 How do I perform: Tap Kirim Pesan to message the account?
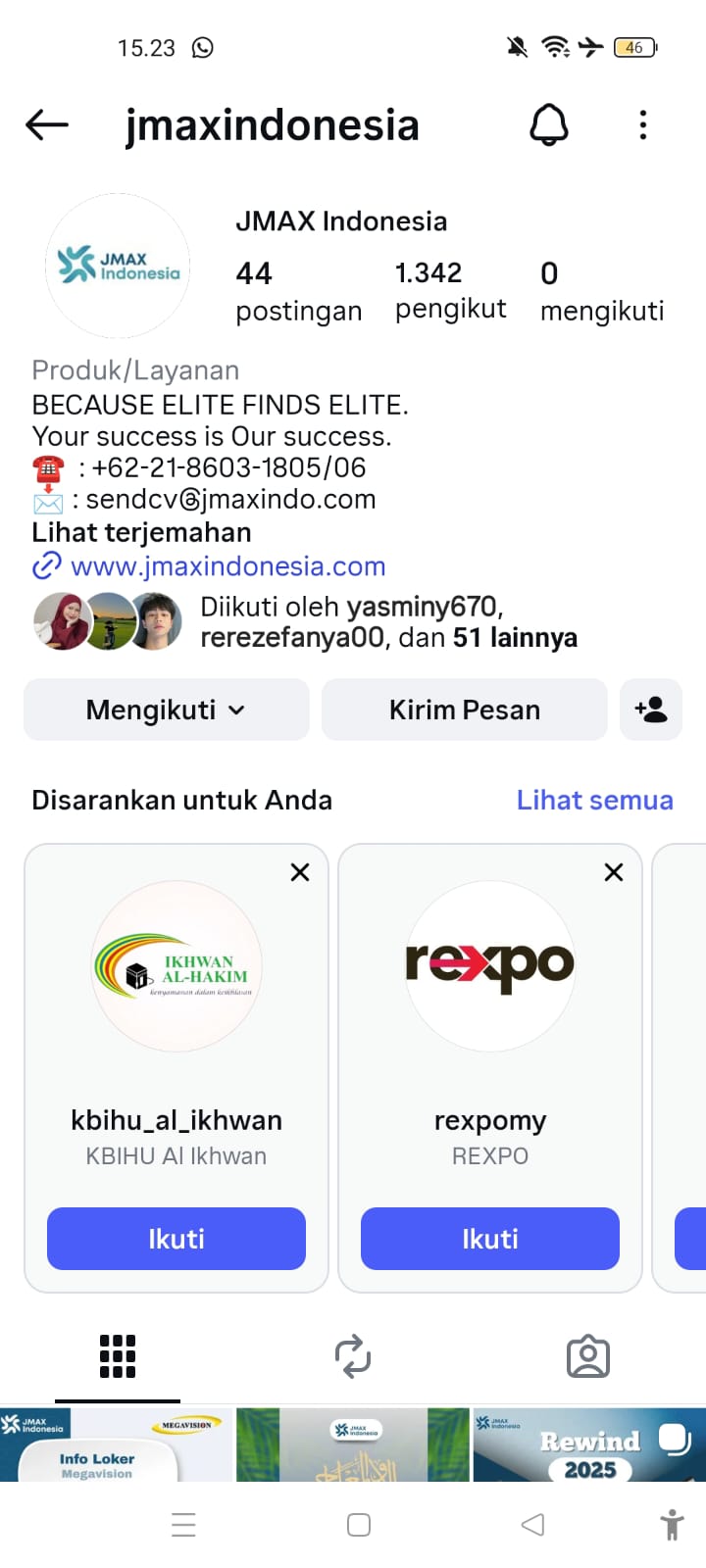[x=465, y=710]
